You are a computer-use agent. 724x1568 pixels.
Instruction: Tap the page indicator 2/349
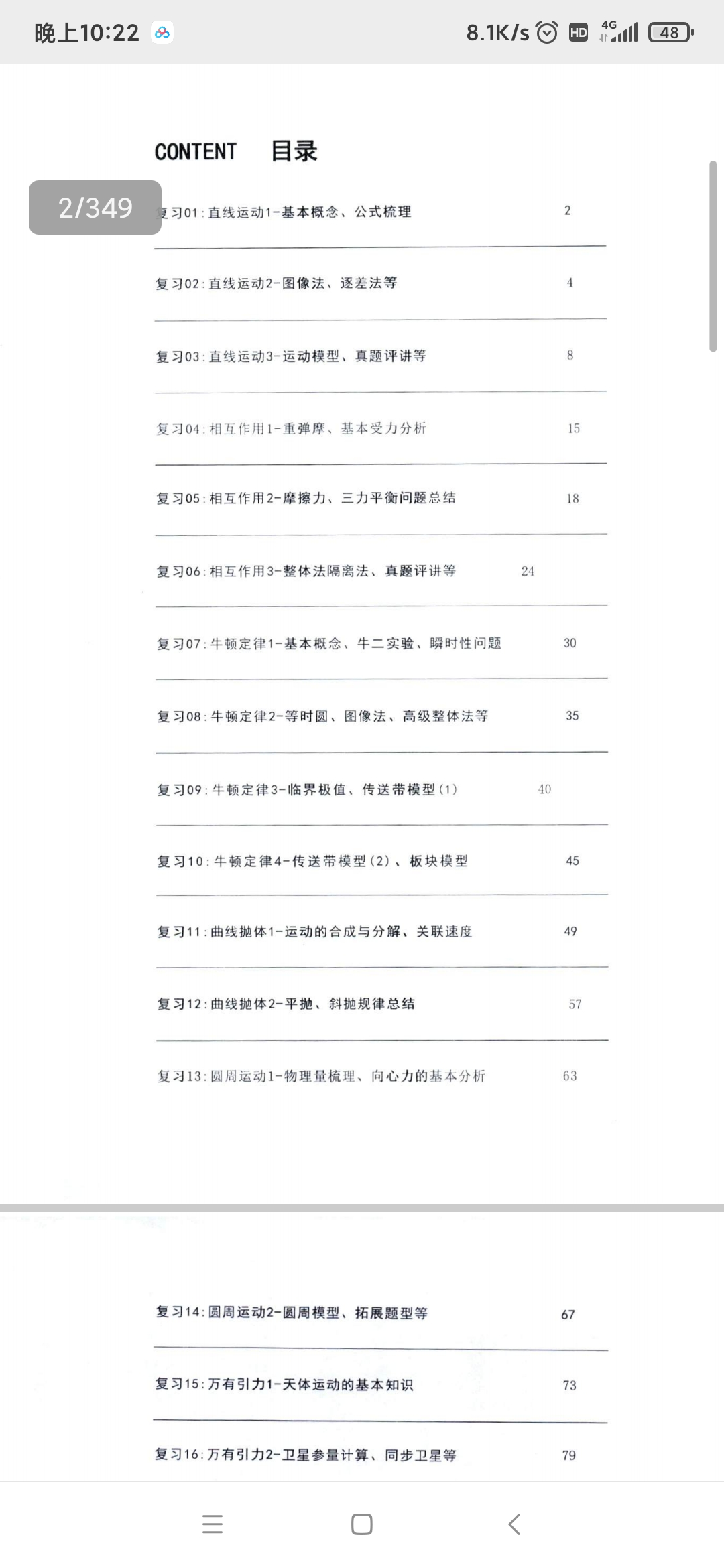click(x=96, y=208)
